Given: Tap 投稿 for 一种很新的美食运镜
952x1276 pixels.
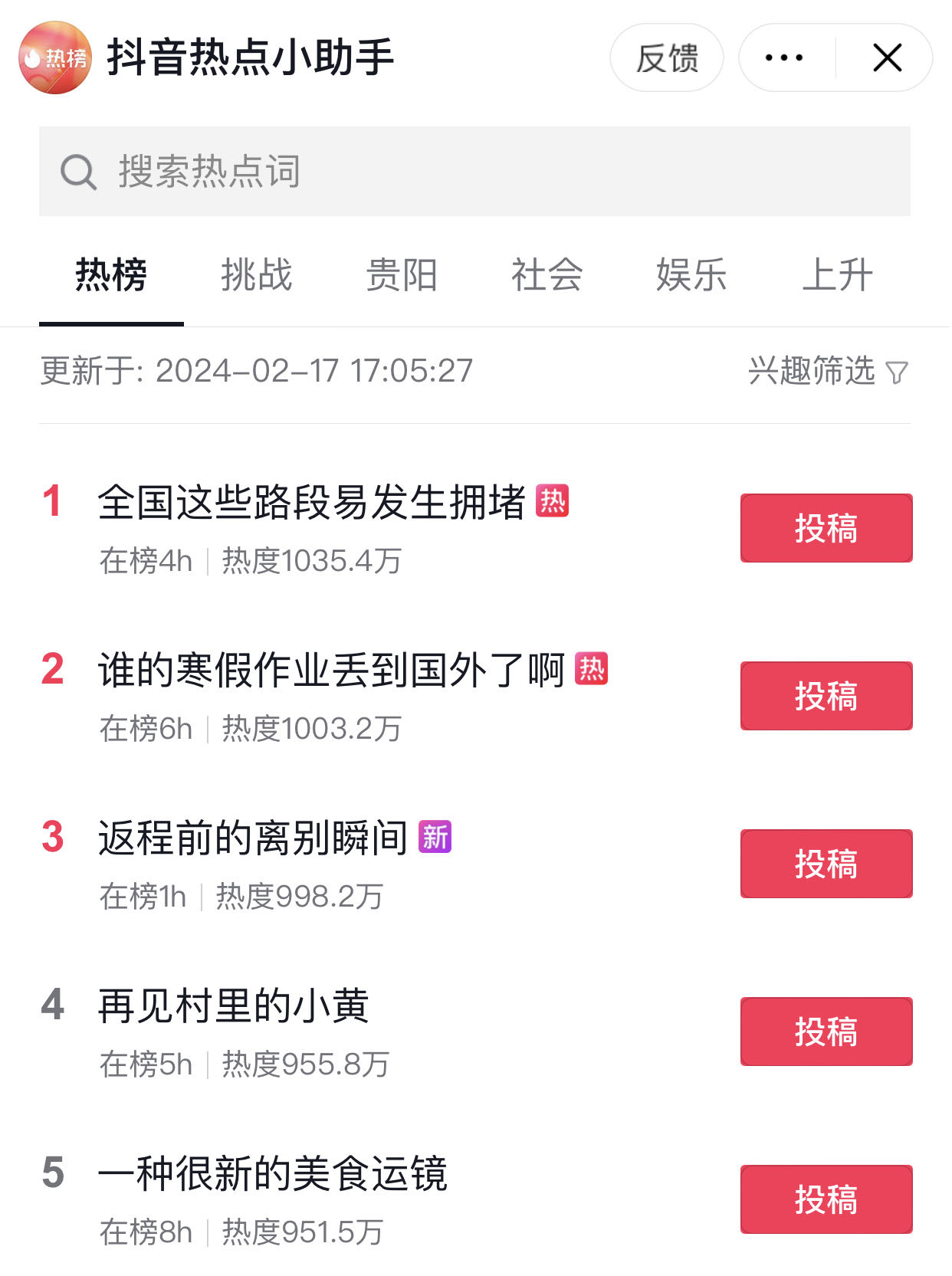Looking at the screenshot, I should coord(826,1199).
